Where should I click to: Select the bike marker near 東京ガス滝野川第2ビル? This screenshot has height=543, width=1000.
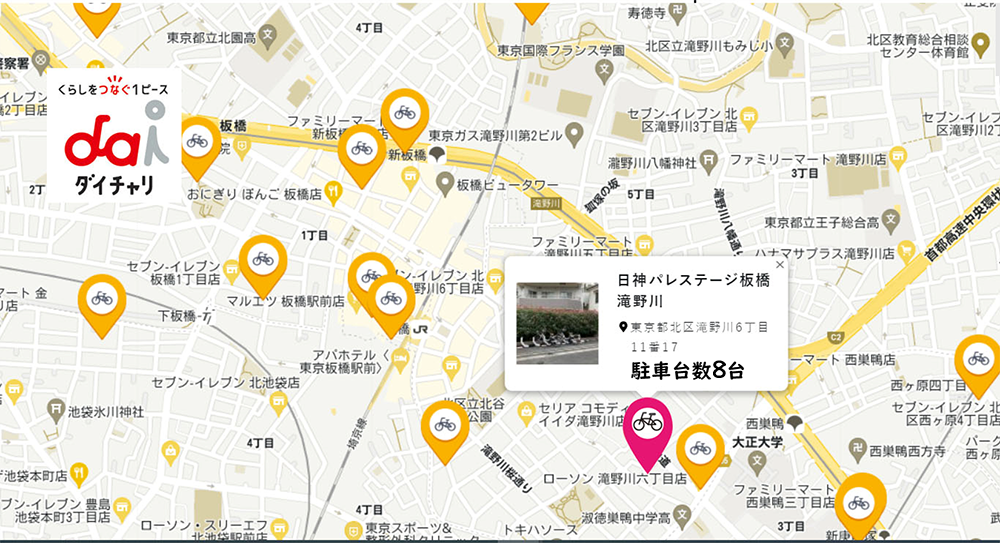[405, 113]
